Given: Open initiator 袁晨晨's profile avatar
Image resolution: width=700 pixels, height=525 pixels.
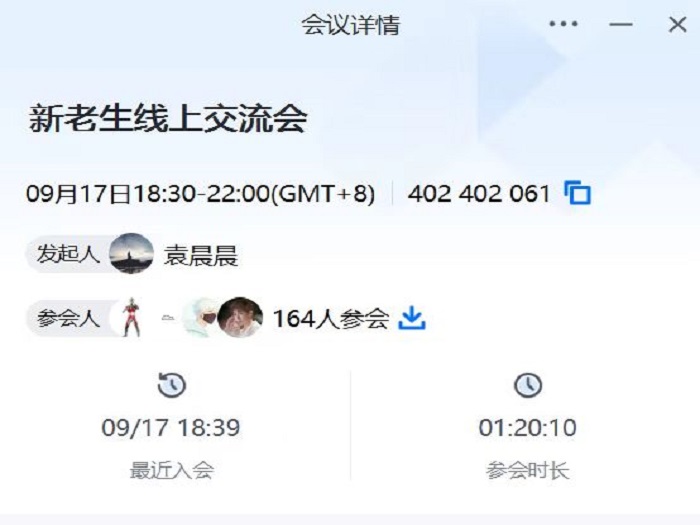Looking at the screenshot, I should pyautogui.click(x=131, y=254).
